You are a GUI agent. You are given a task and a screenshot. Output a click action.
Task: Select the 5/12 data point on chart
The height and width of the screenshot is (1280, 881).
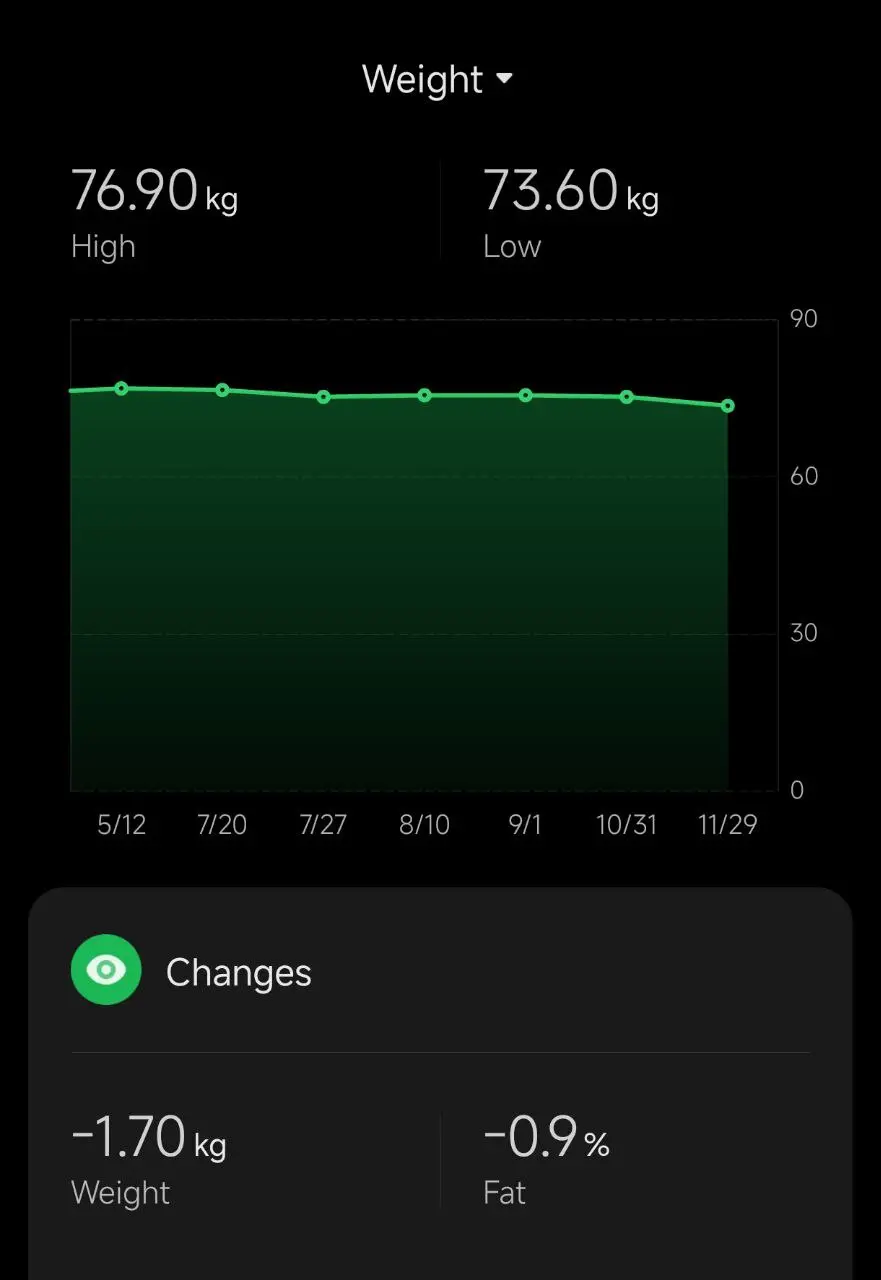point(121,388)
